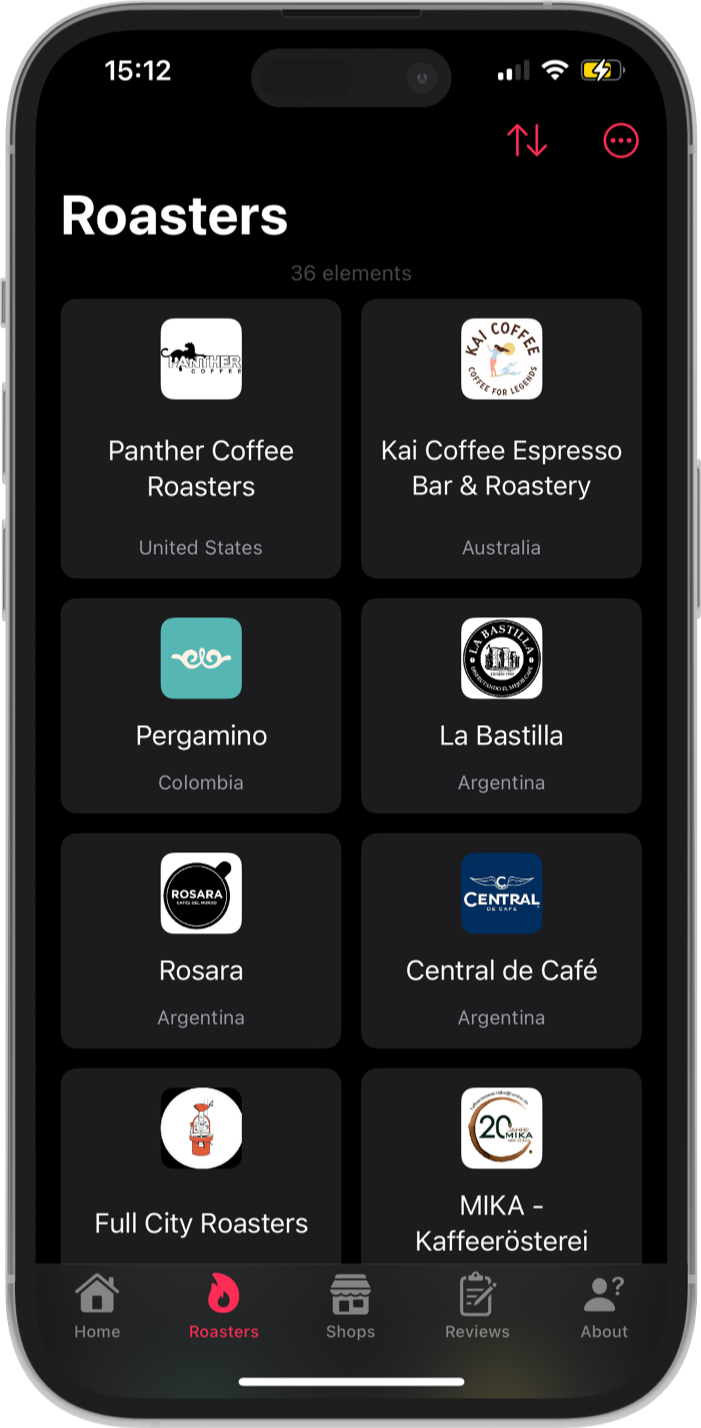Open Panther Coffee Roasters card
The height and width of the screenshot is (1428, 701).
(201, 438)
